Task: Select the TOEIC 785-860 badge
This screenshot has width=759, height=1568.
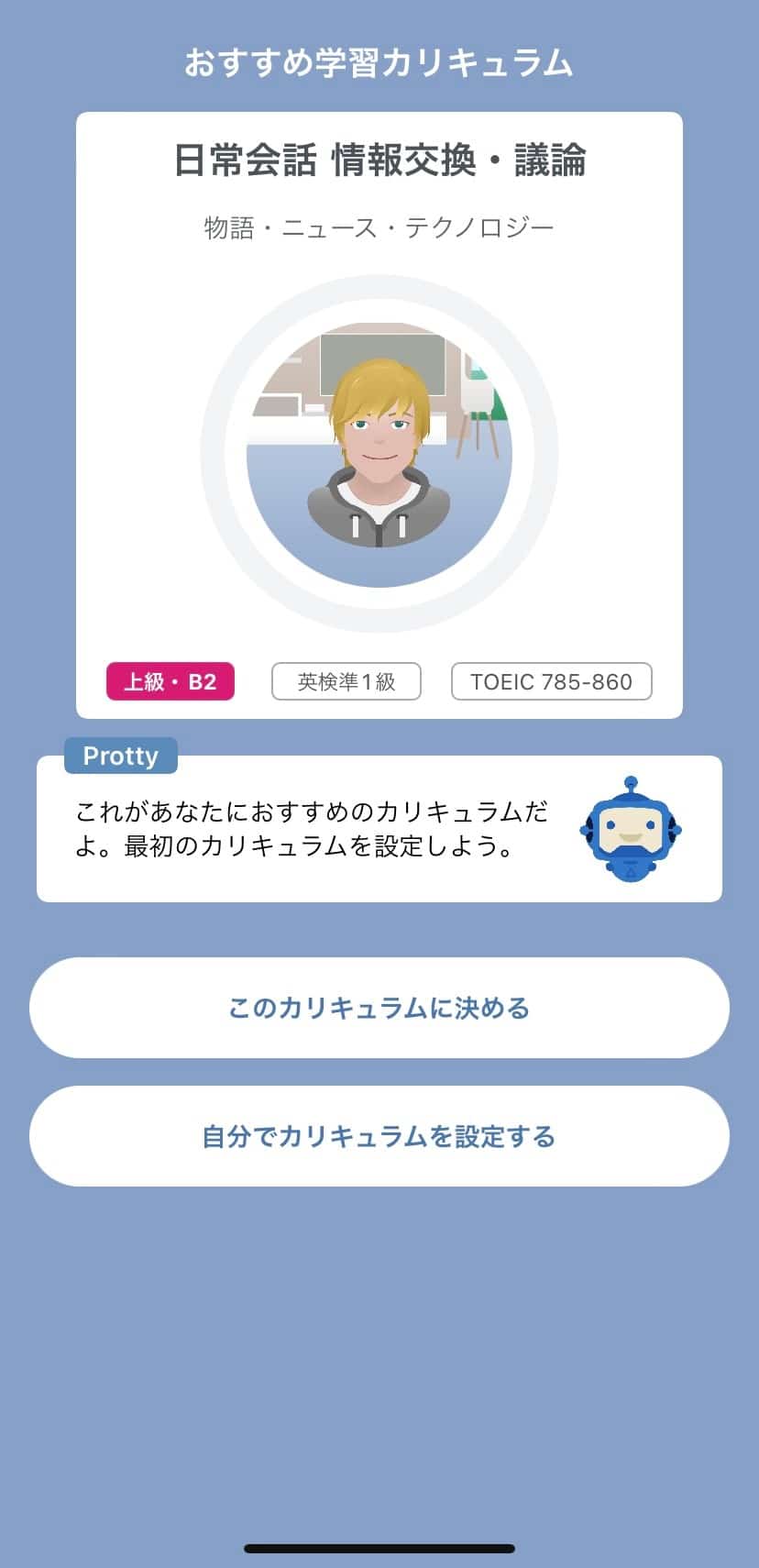Action: coord(551,681)
